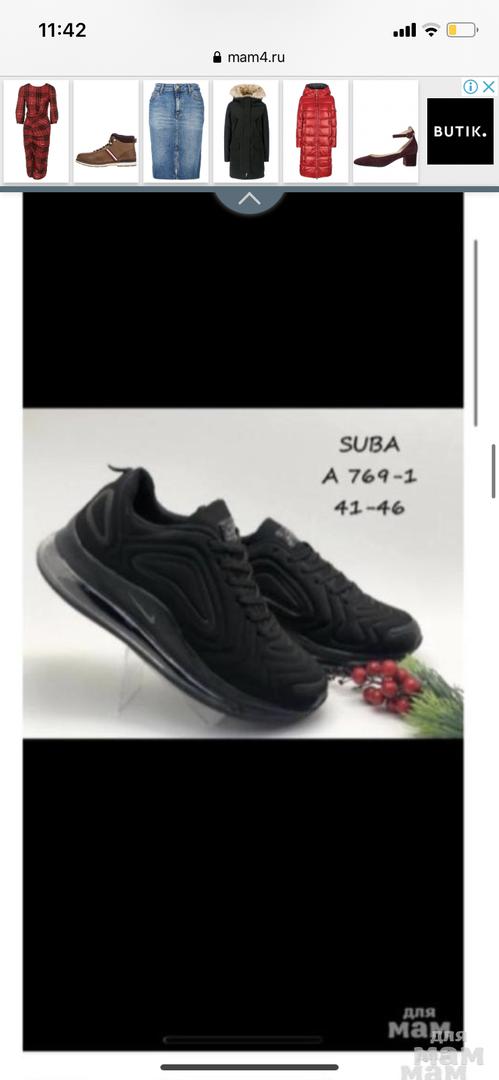Viewport: 499px width, 1080px height.
Task: Open the black parka ad
Action: point(246,132)
